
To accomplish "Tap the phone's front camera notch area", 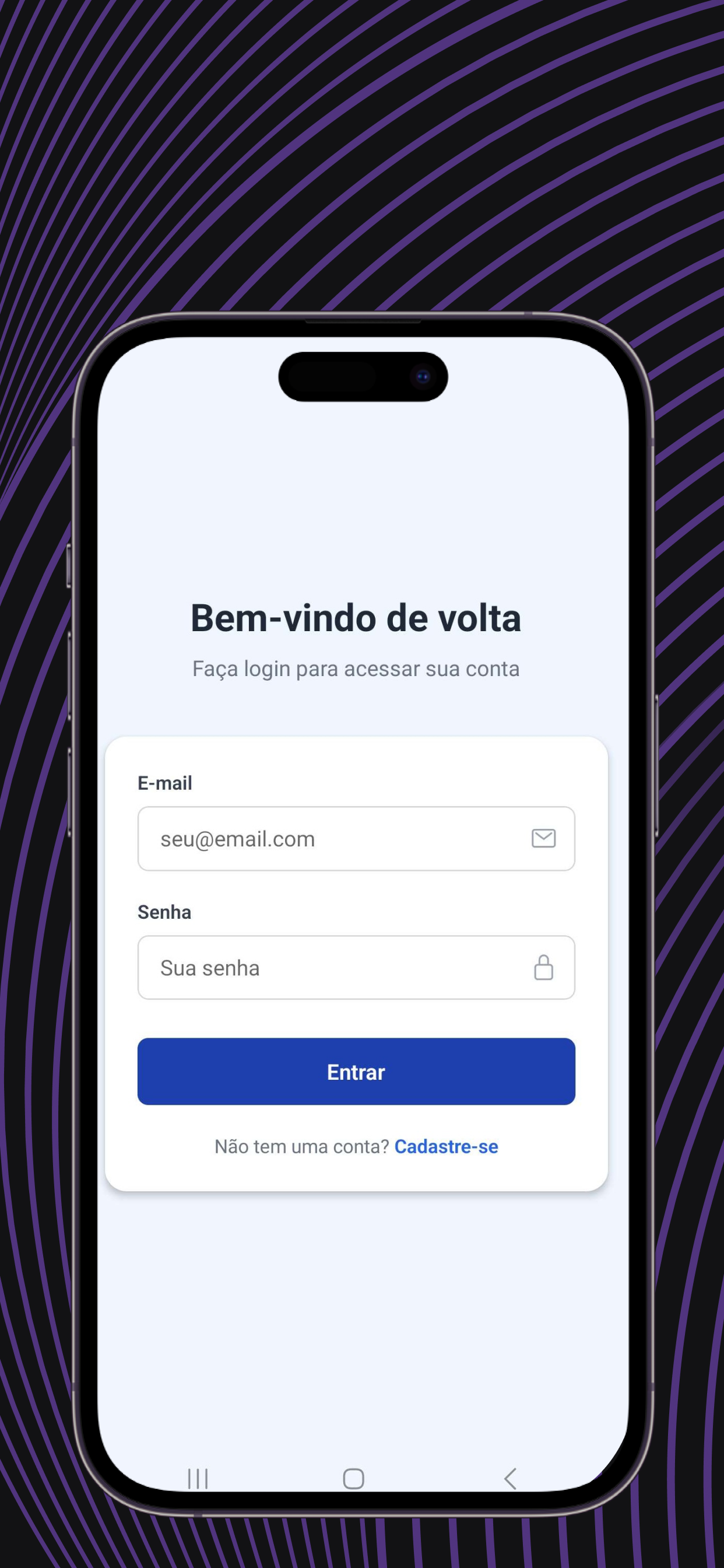I will tap(361, 376).
